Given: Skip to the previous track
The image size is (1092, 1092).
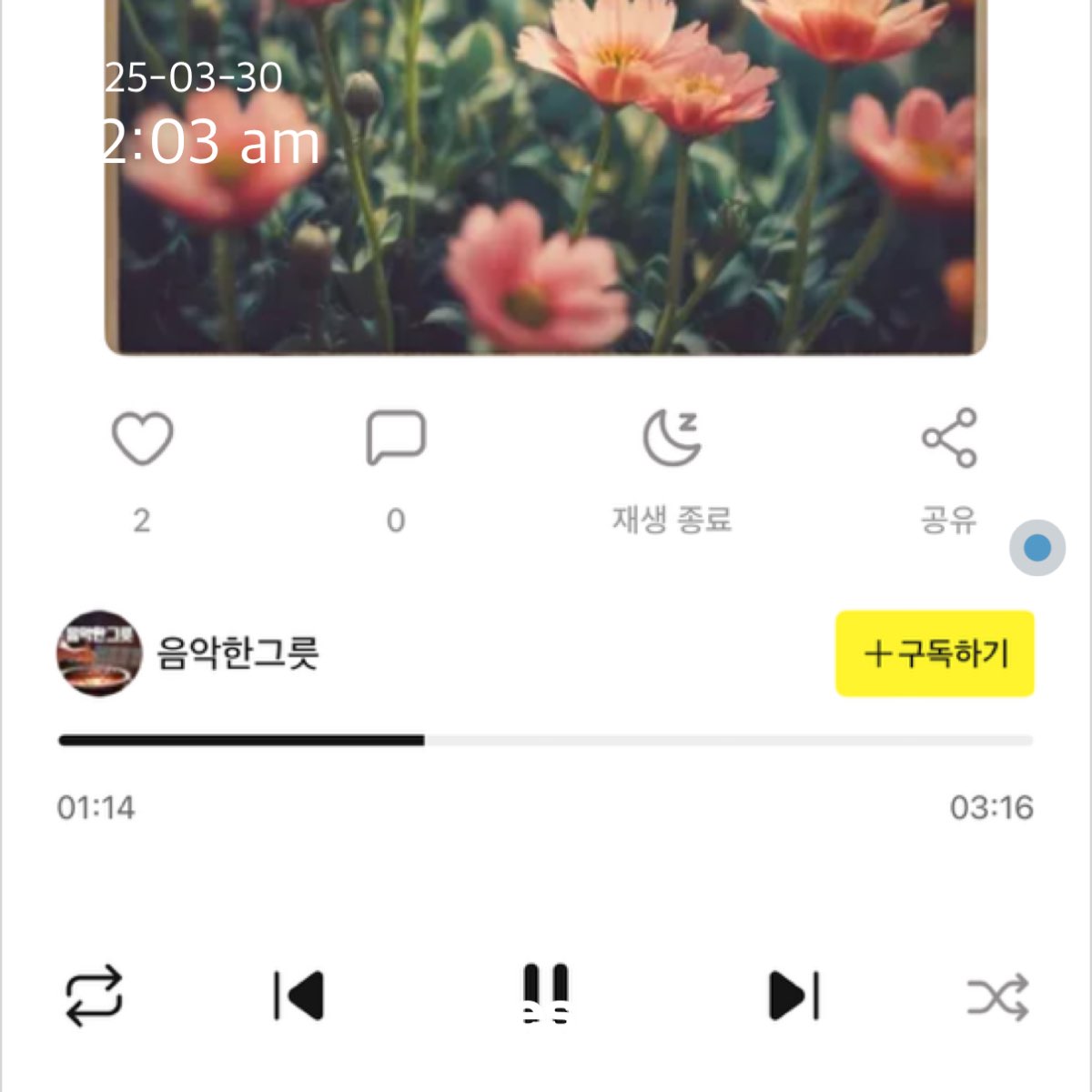Looking at the screenshot, I should (299, 996).
